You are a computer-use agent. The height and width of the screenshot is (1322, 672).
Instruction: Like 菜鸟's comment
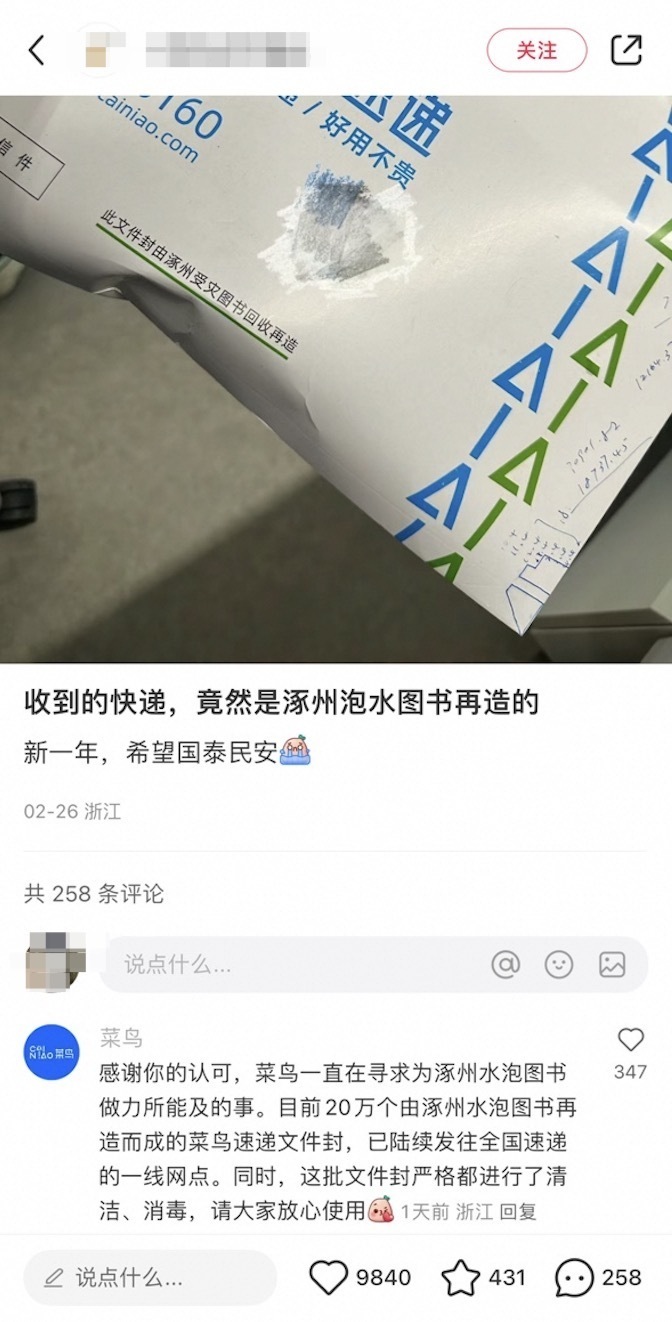pyautogui.click(x=630, y=1041)
